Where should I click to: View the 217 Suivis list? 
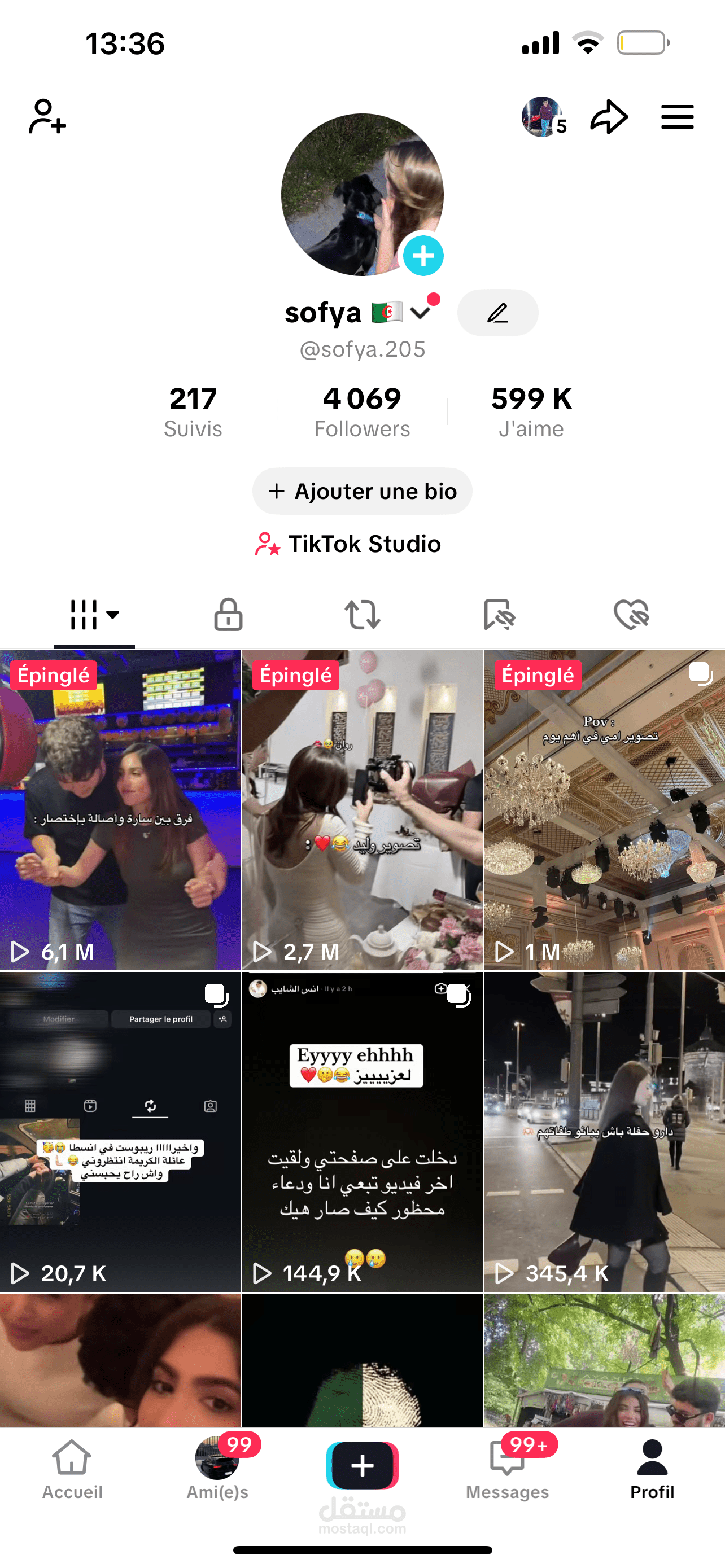click(x=193, y=412)
